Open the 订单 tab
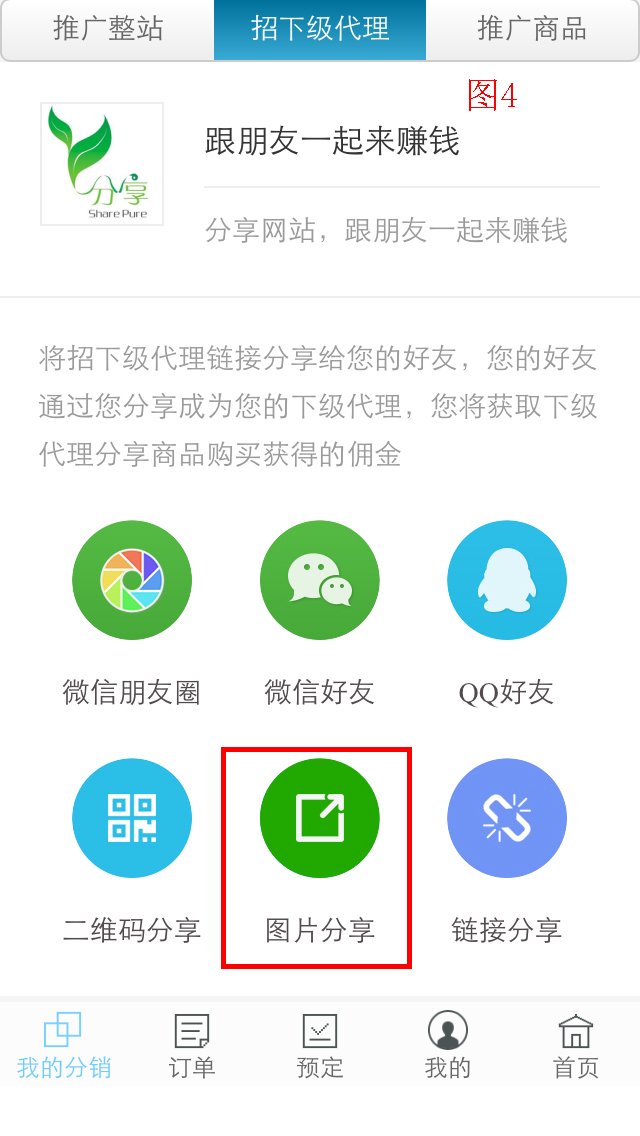This screenshot has height=1136, width=640. pyautogui.click(x=192, y=1045)
